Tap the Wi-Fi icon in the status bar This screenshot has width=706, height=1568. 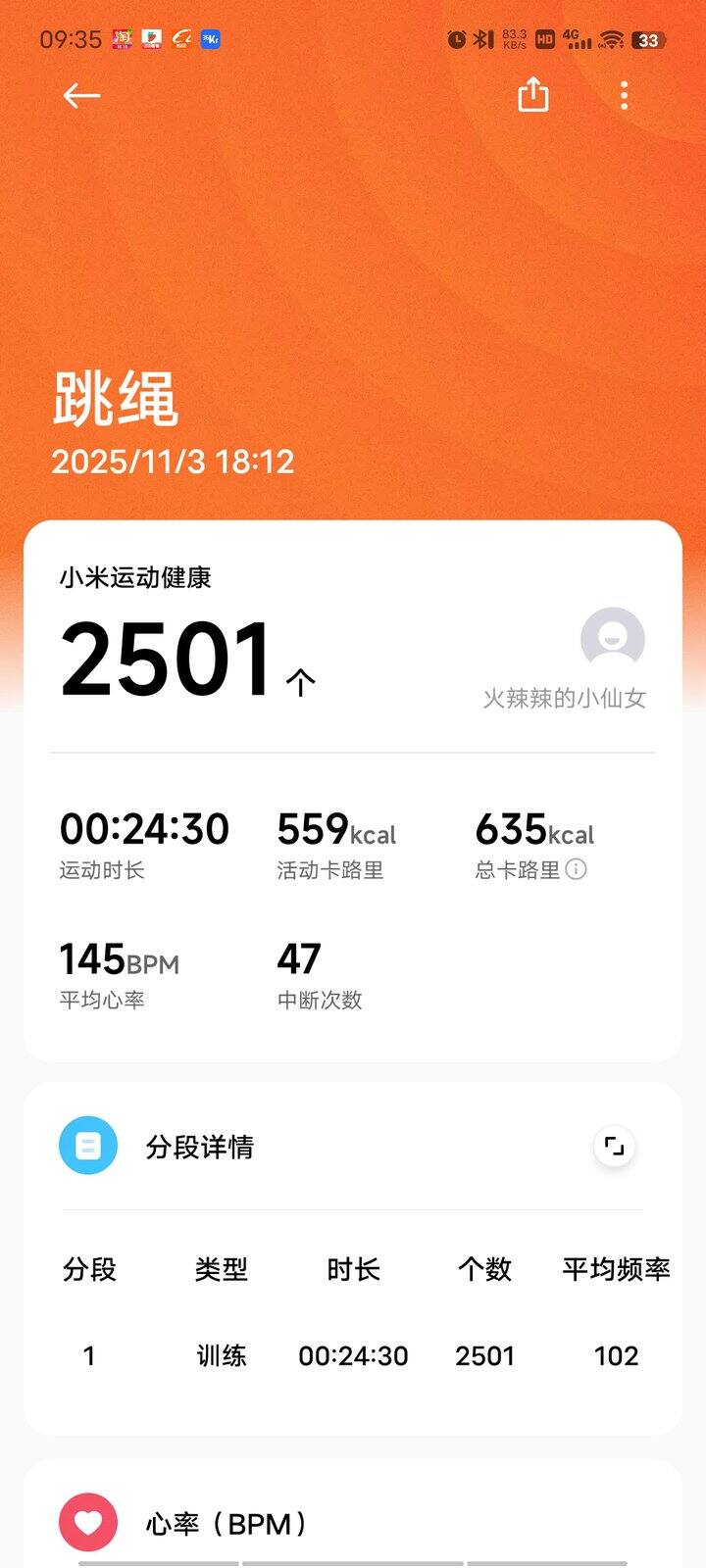(x=610, y=39)
